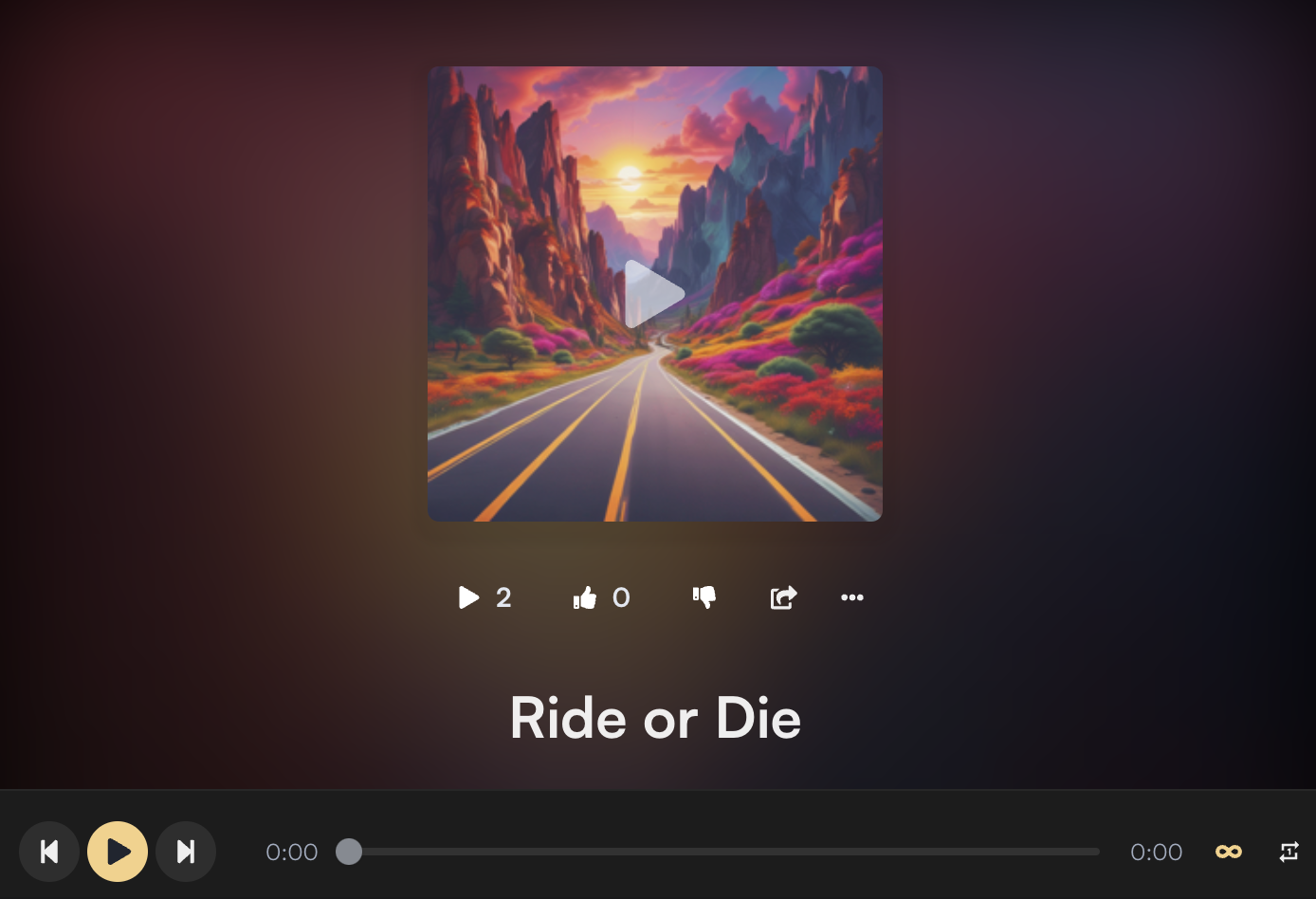
Task: Skip to the next track
Action: [186, 852]
